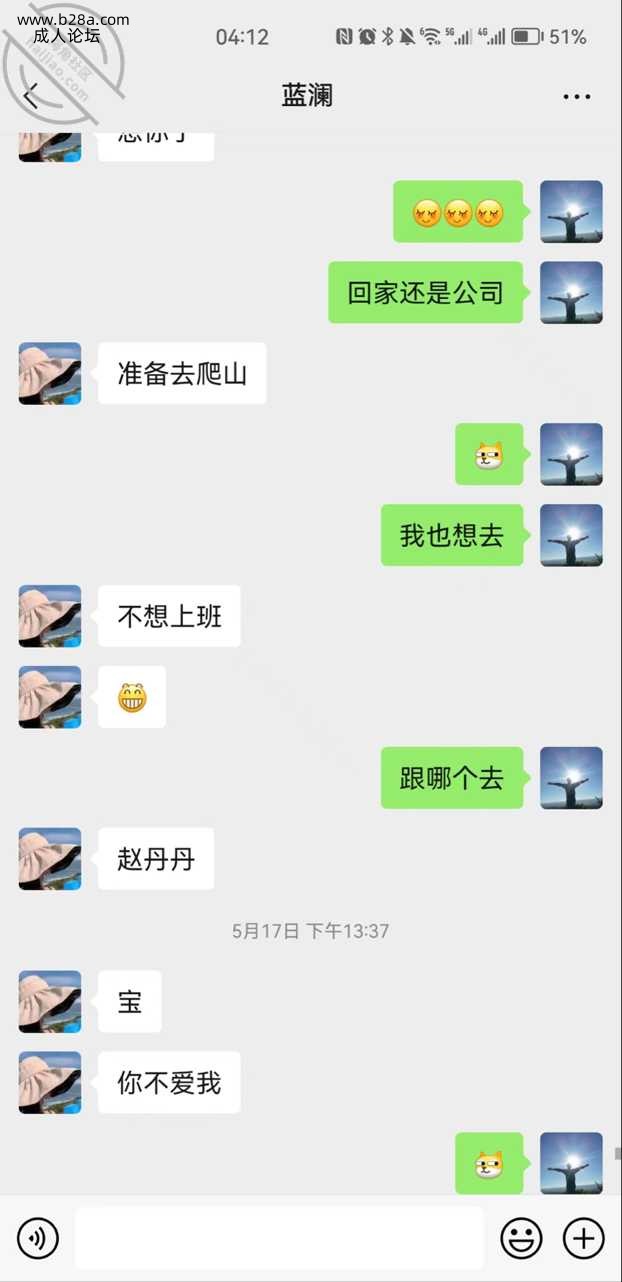Tap the avatar beside the 赵丹丹 message

coord(50,859)
